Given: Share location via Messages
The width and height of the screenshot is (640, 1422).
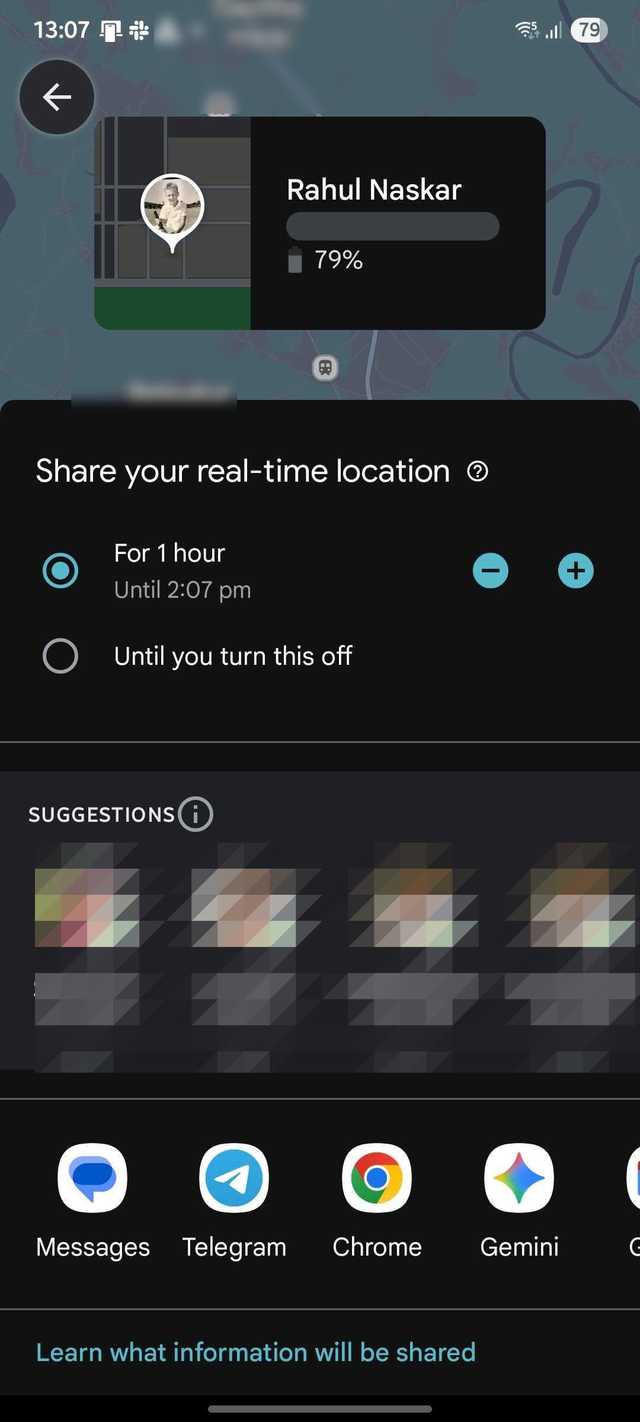Looking at the screenshot, I should tap(93, 1179).
